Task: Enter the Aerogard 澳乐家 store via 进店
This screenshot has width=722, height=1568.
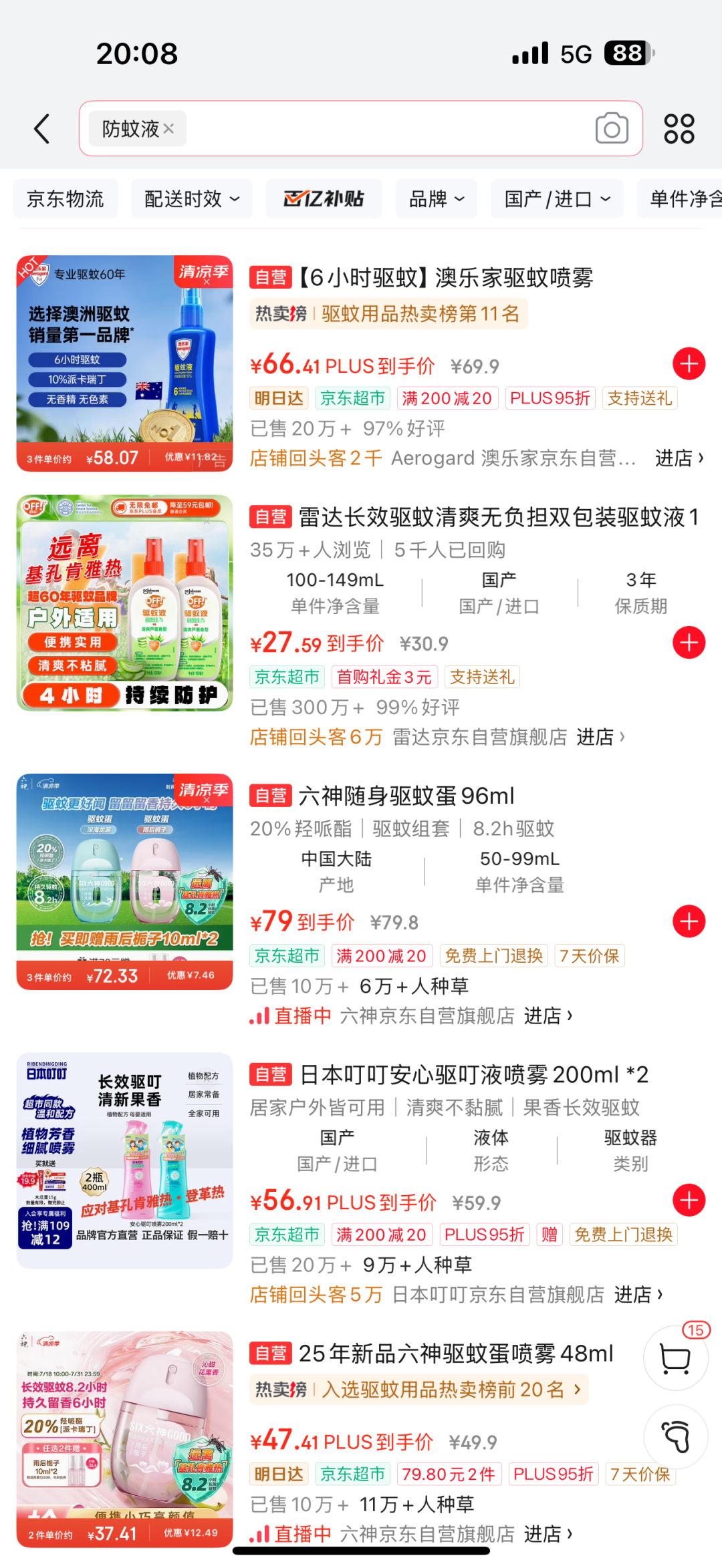Action: [679, 458]
